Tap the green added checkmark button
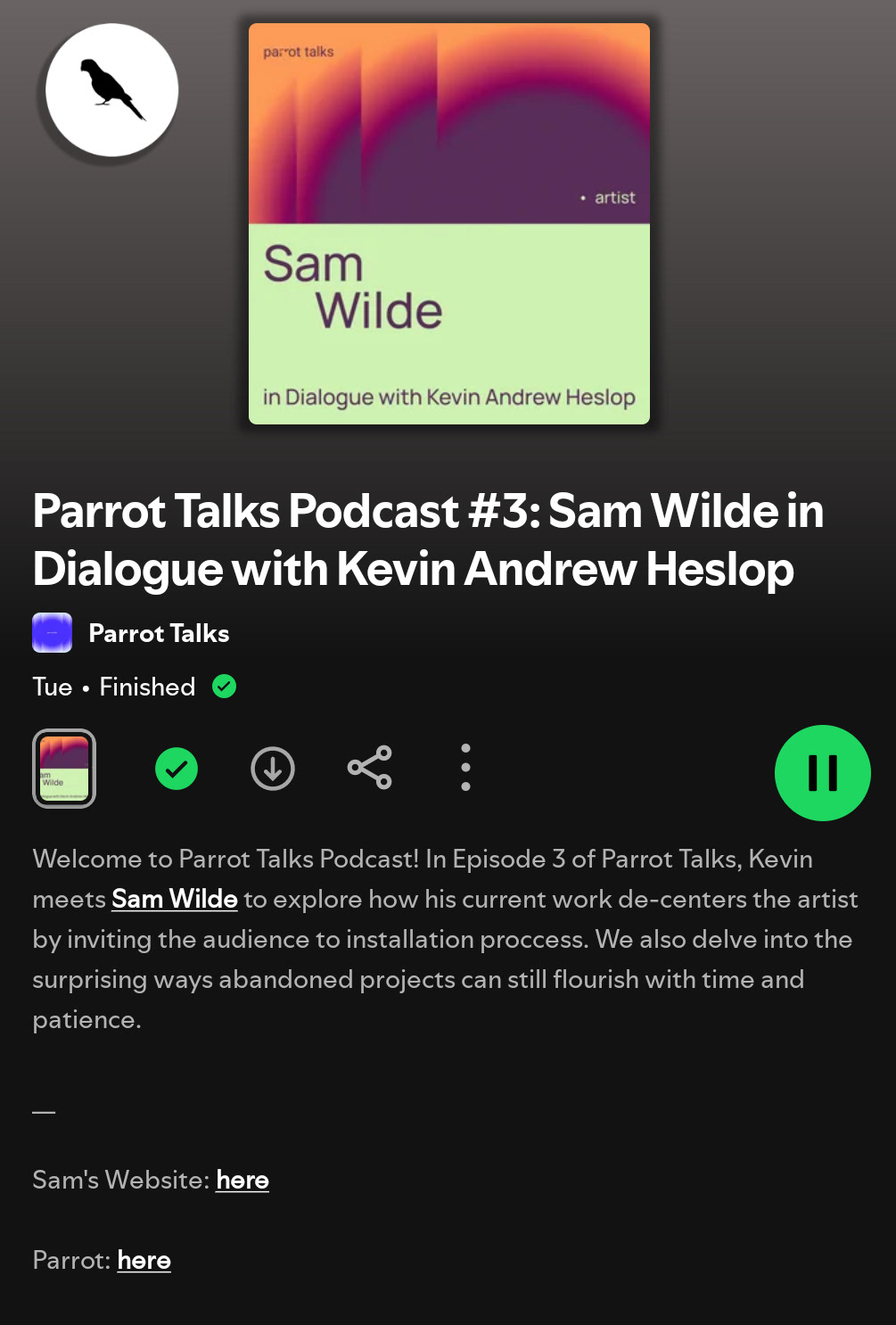The image size is (896, 1325). (177, 769)
